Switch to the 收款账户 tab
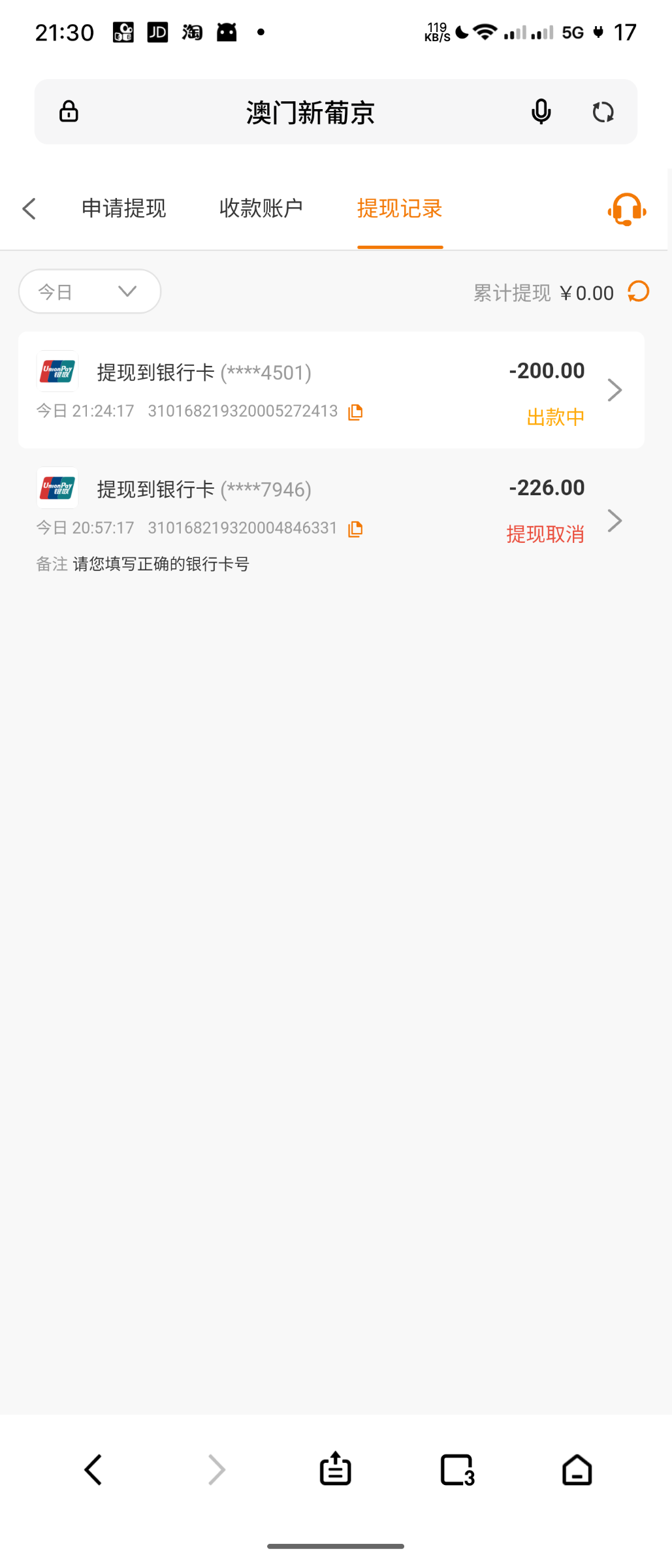The image size is (672, 1568). click(x=261, y=209)
